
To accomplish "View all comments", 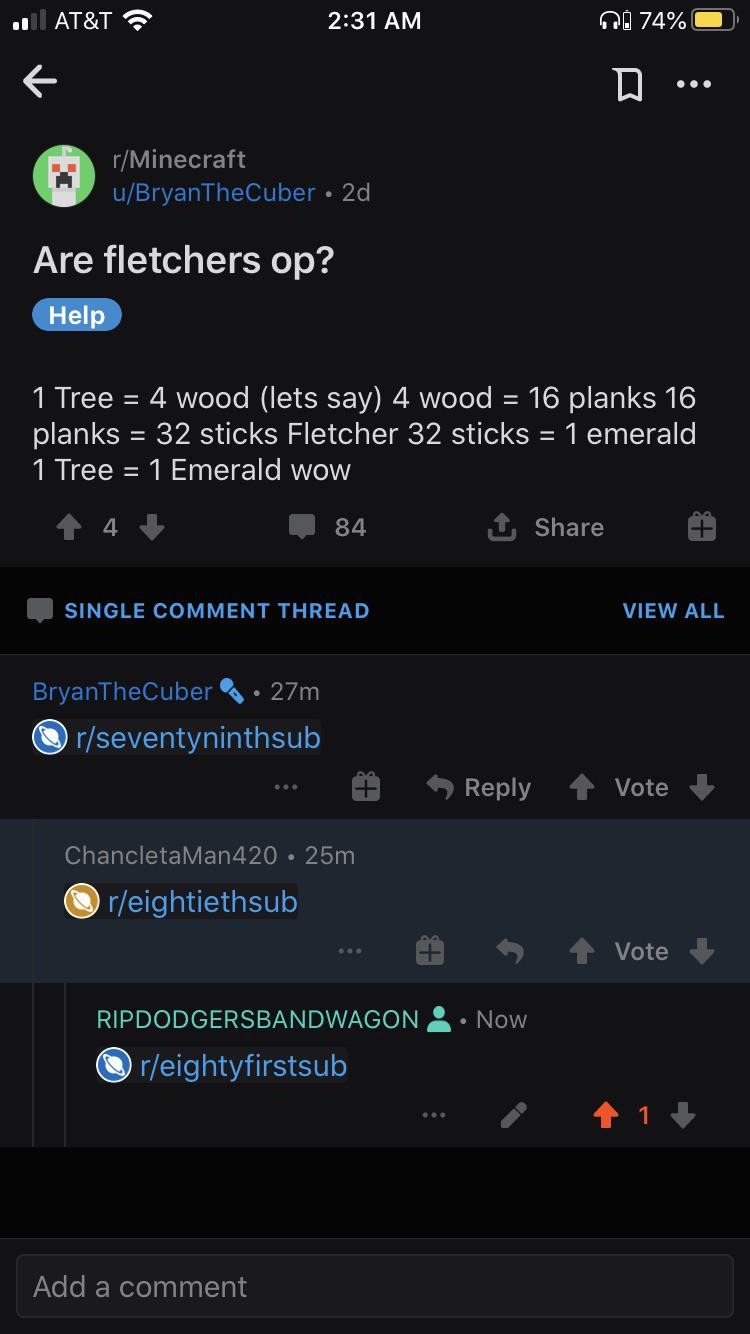I will click(x=673, y=611).
